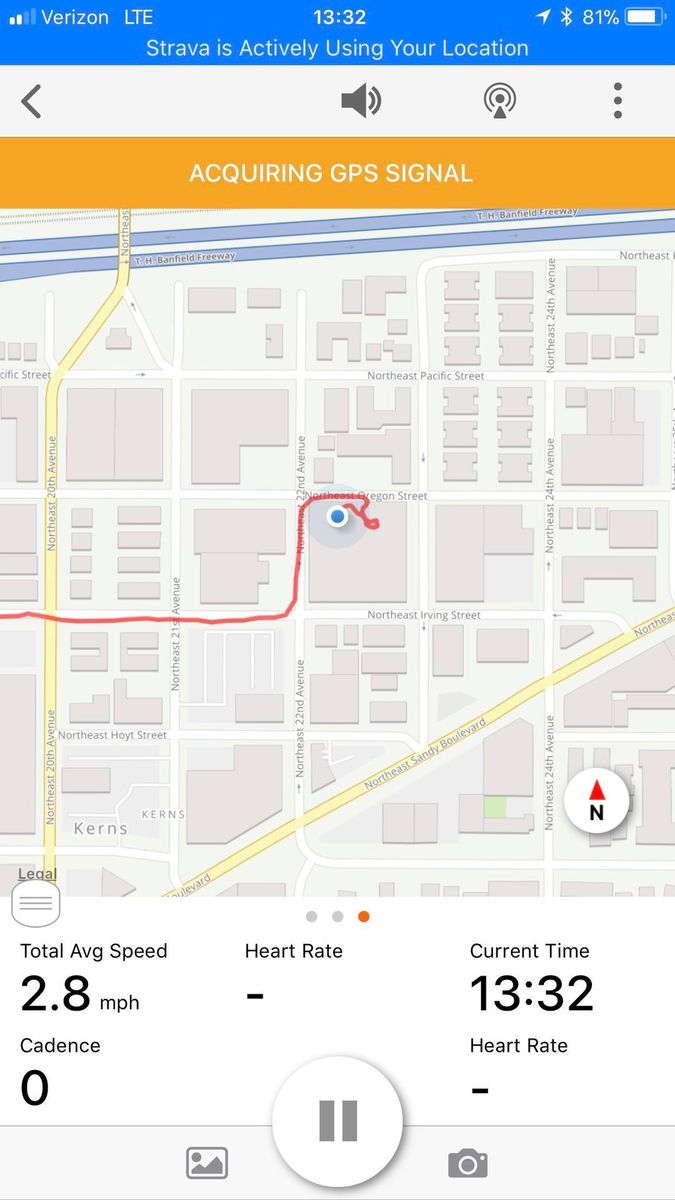Image resolution: width=675 pixels, height=1200 pixels.
Task: Pause the activity recording
Action: (338, 1121)
